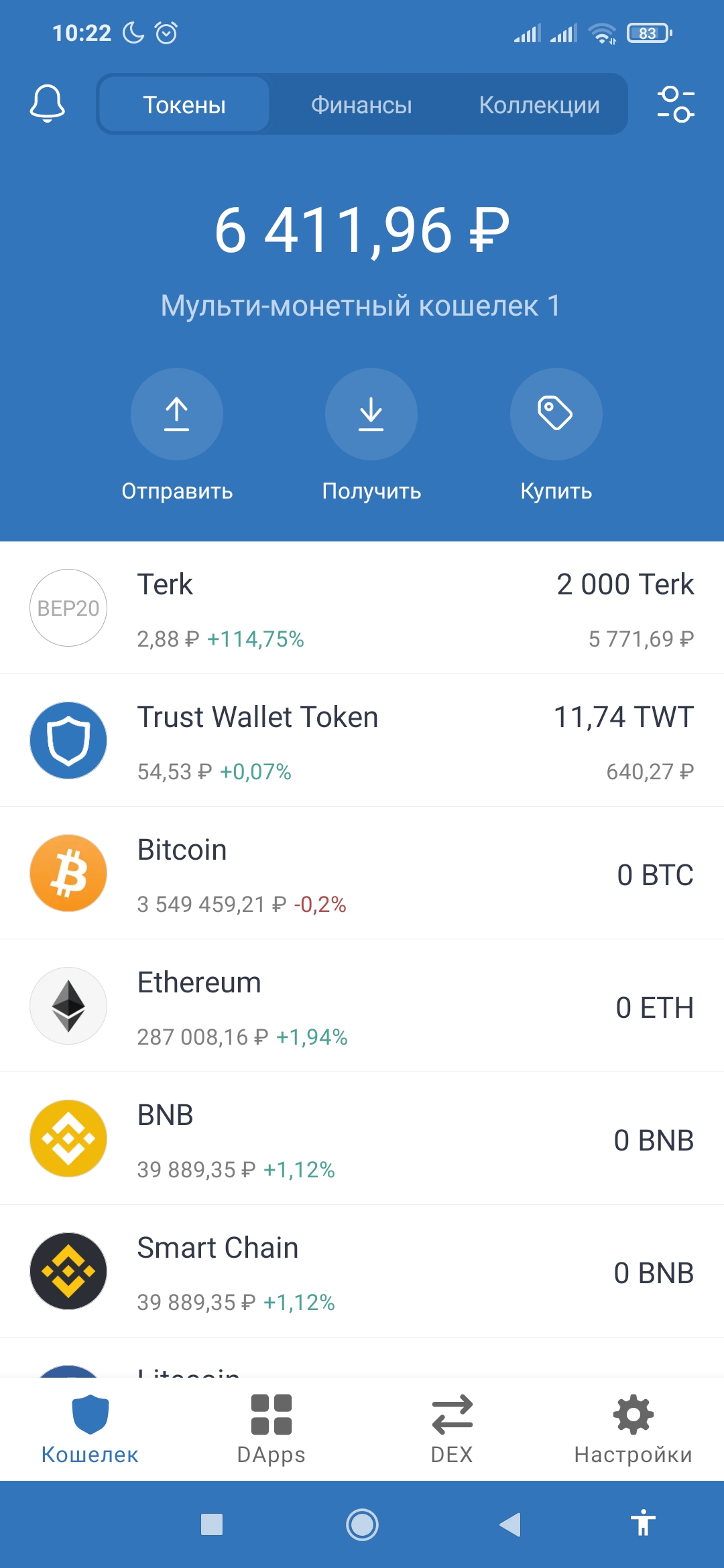Select the Ethereum coin icon

pos(68,1006)
